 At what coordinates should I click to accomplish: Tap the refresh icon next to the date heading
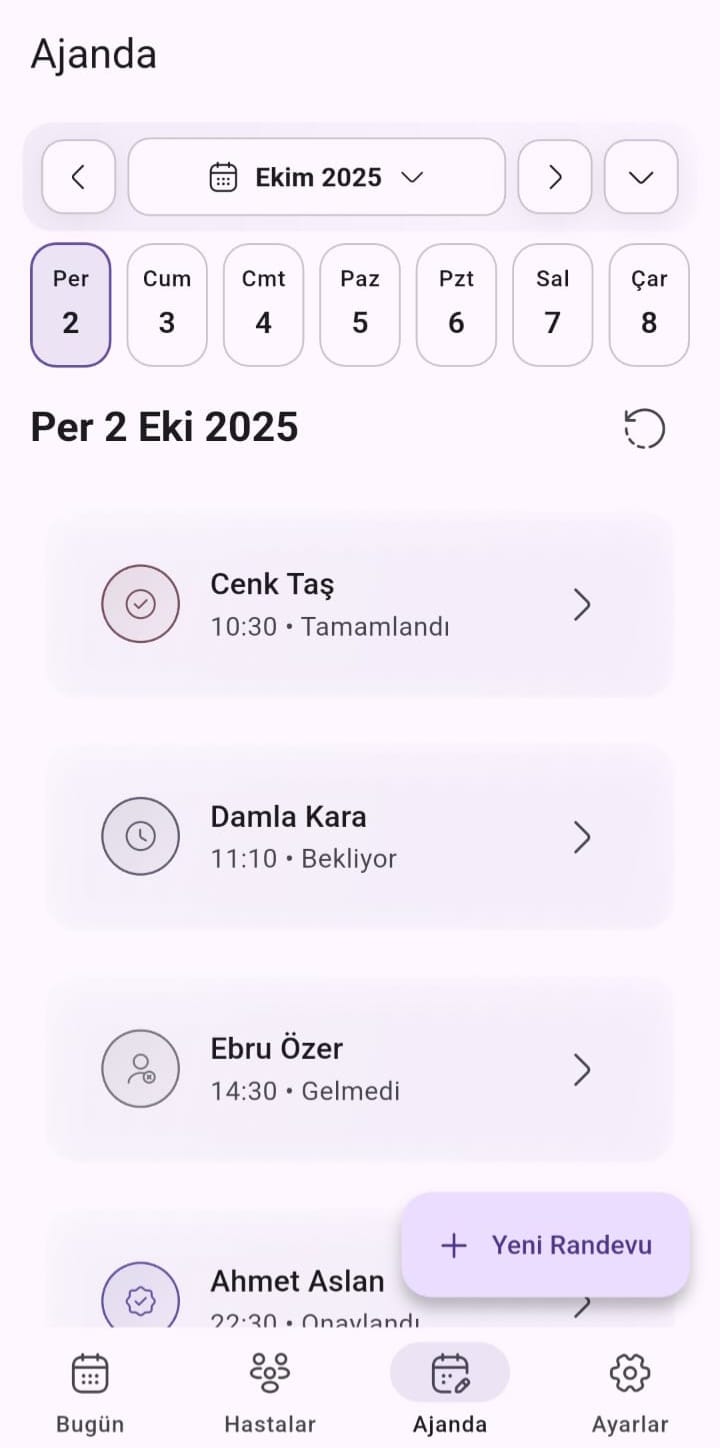pos(645,428)
